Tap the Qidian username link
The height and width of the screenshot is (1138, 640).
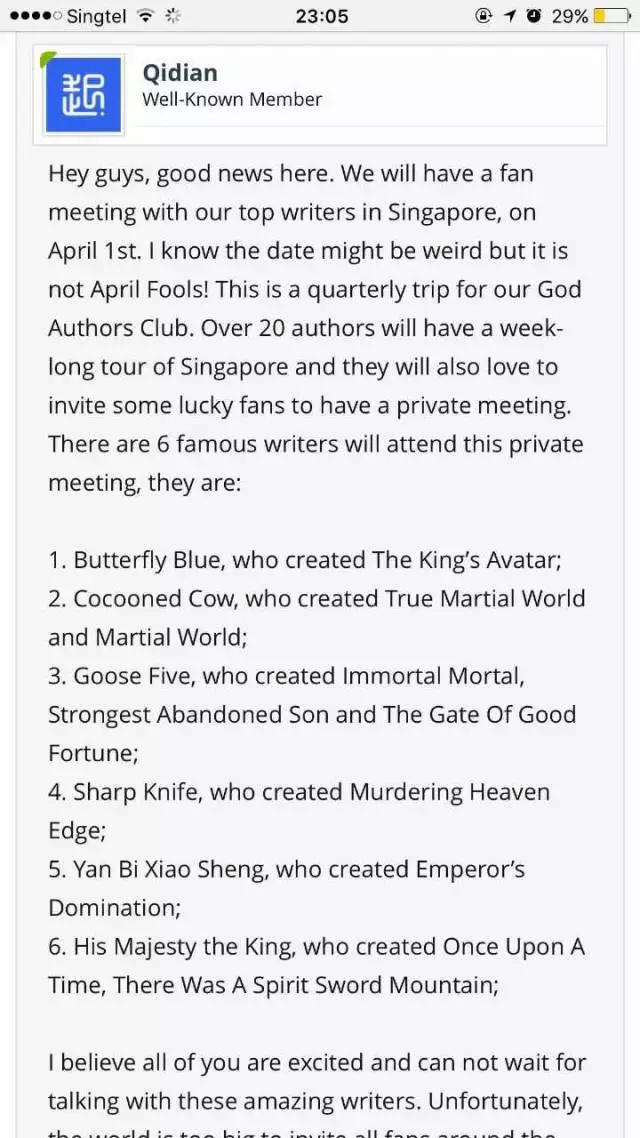tap(179, 73)
